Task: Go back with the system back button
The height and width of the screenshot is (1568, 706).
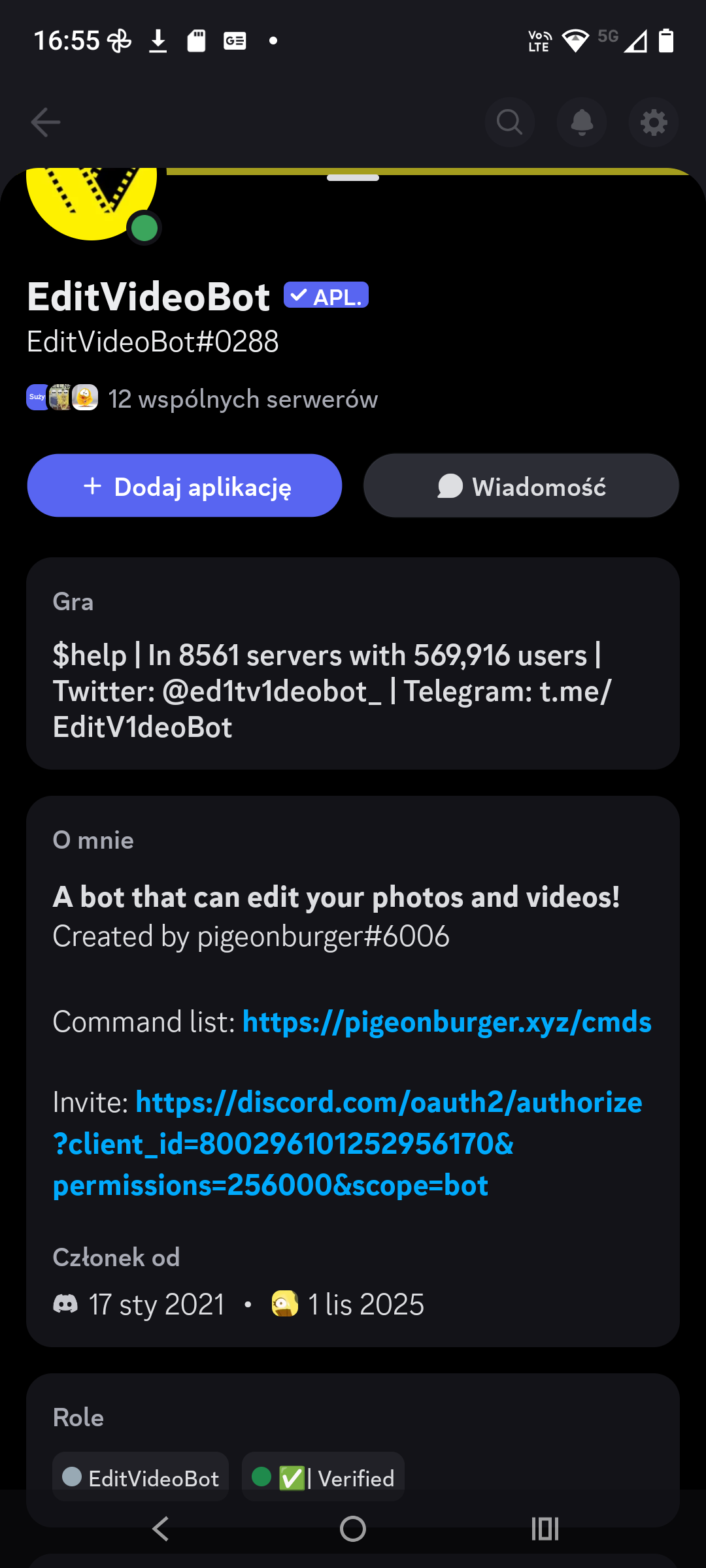Action: pos(160,1529)
